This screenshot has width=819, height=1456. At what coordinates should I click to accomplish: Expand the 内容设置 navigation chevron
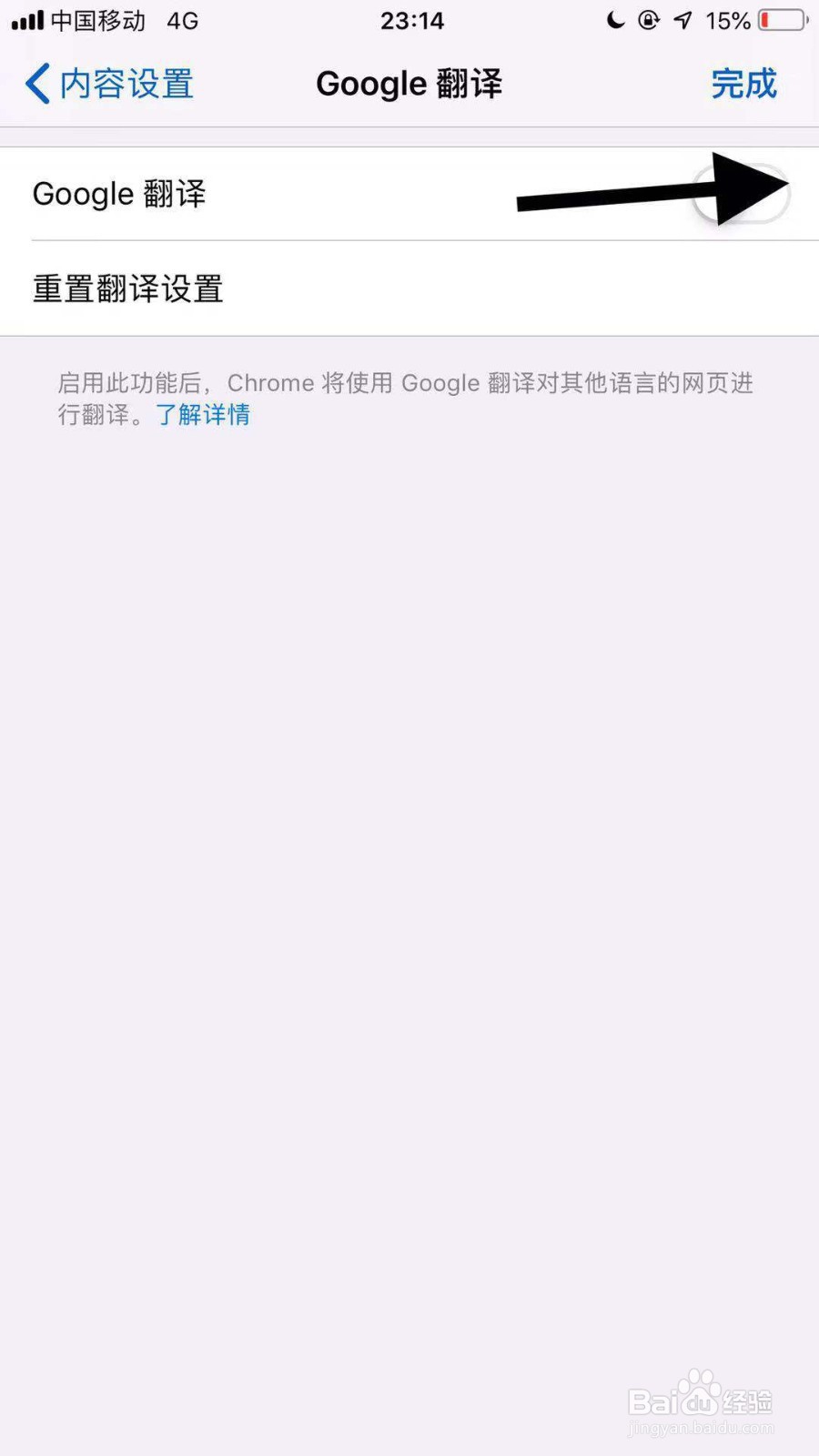[x=36, y=83]
